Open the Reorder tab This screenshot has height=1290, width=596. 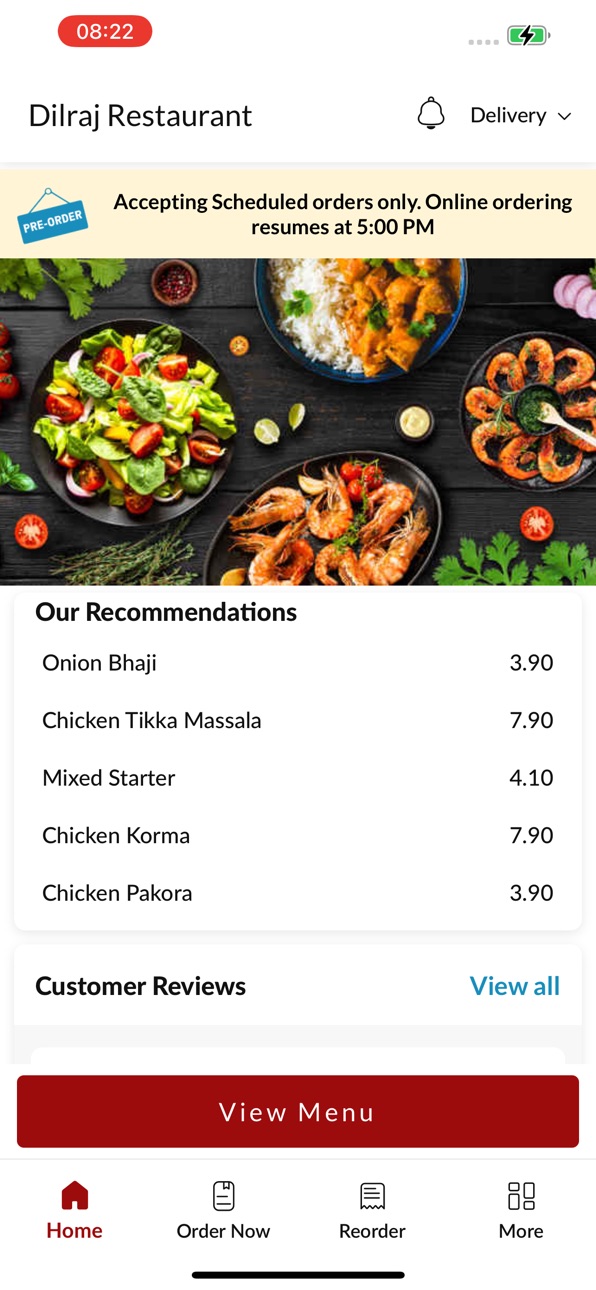tap(372, 1210)
